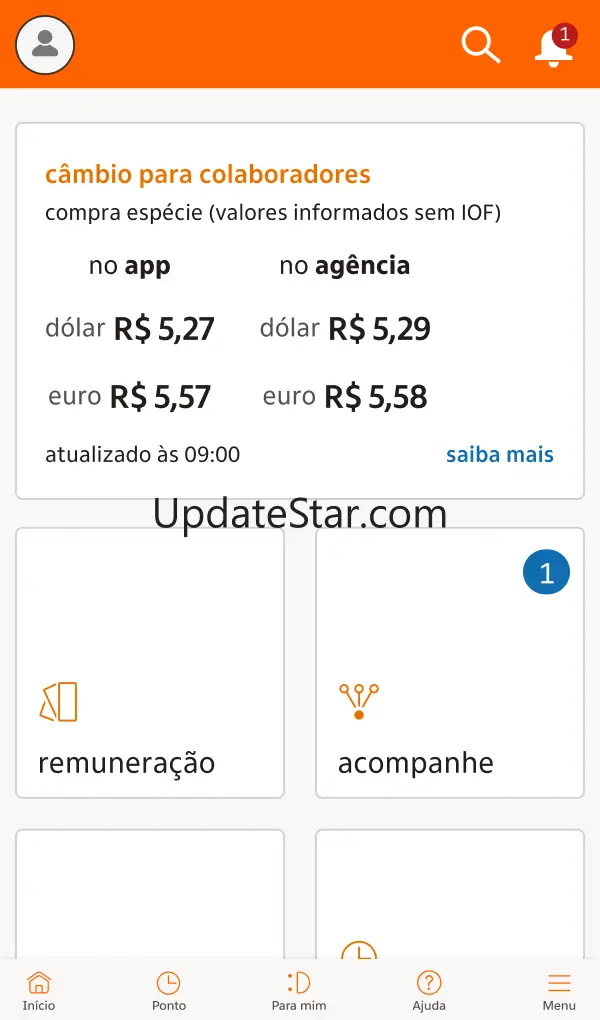Tap the saiba mais link
Viewport: 600px width, 1020px height.
(499, 455)
